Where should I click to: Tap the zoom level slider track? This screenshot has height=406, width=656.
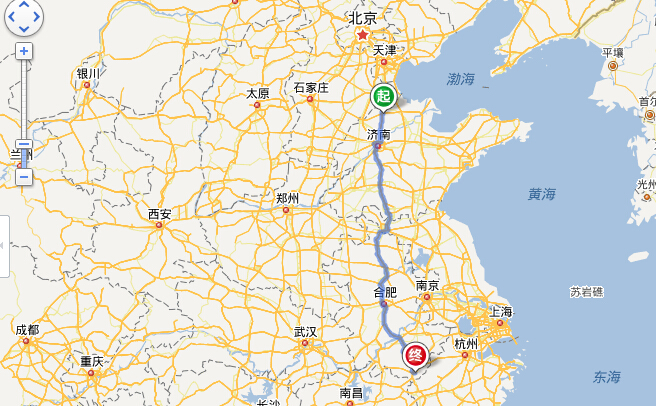pyautogui.click(x=24, y=100)
